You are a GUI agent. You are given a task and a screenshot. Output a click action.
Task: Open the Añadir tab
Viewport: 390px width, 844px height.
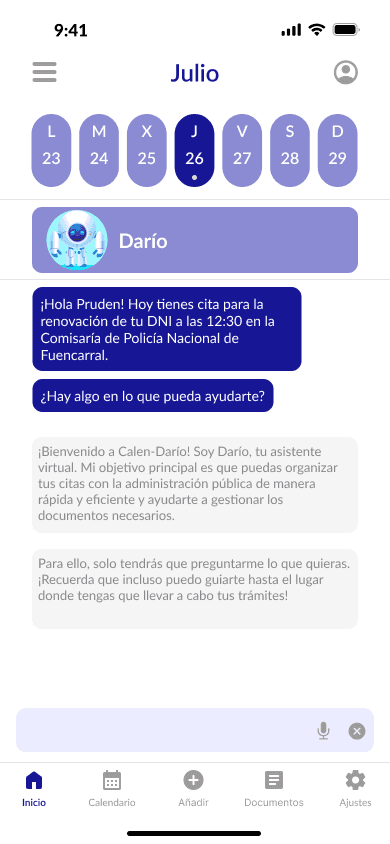click(x=194, y=789)
